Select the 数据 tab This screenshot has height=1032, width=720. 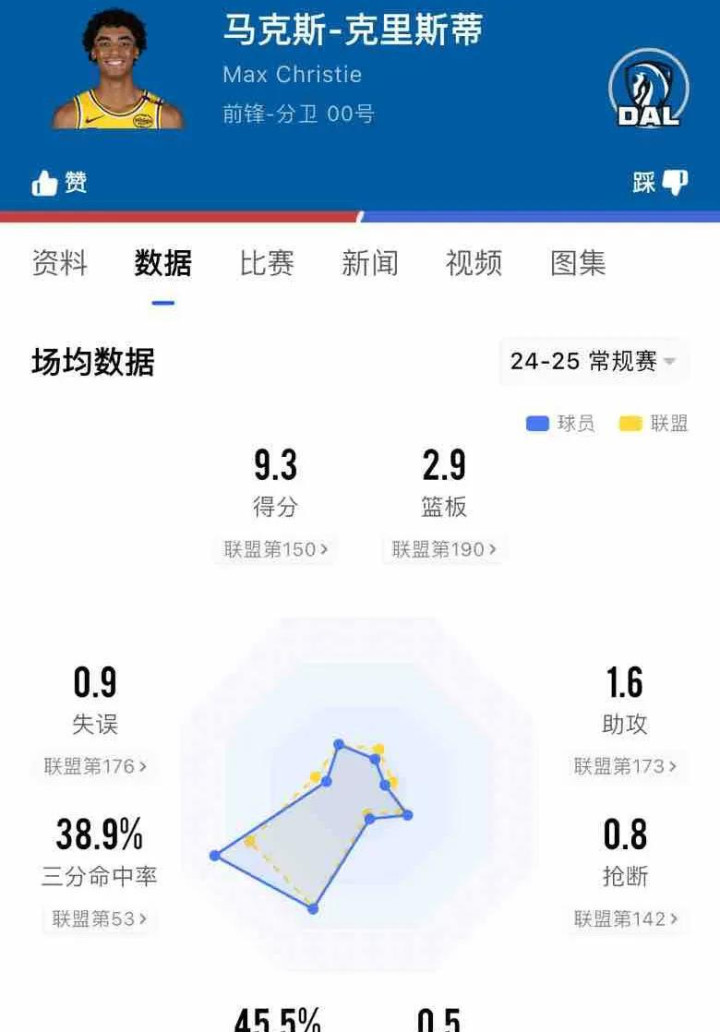click(x=163, y=263)
